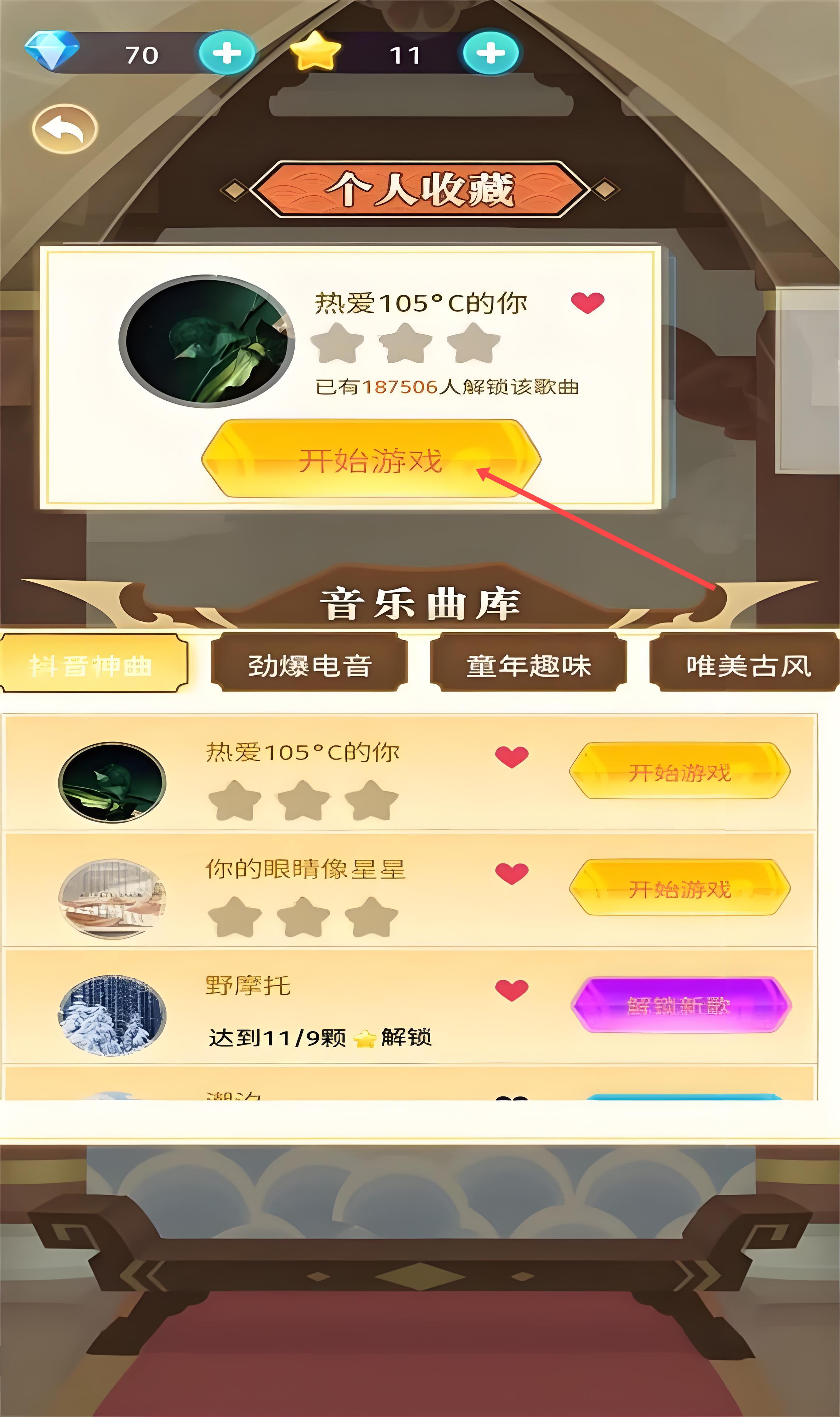Start 热爱105°C的你 from the song list

679,772
